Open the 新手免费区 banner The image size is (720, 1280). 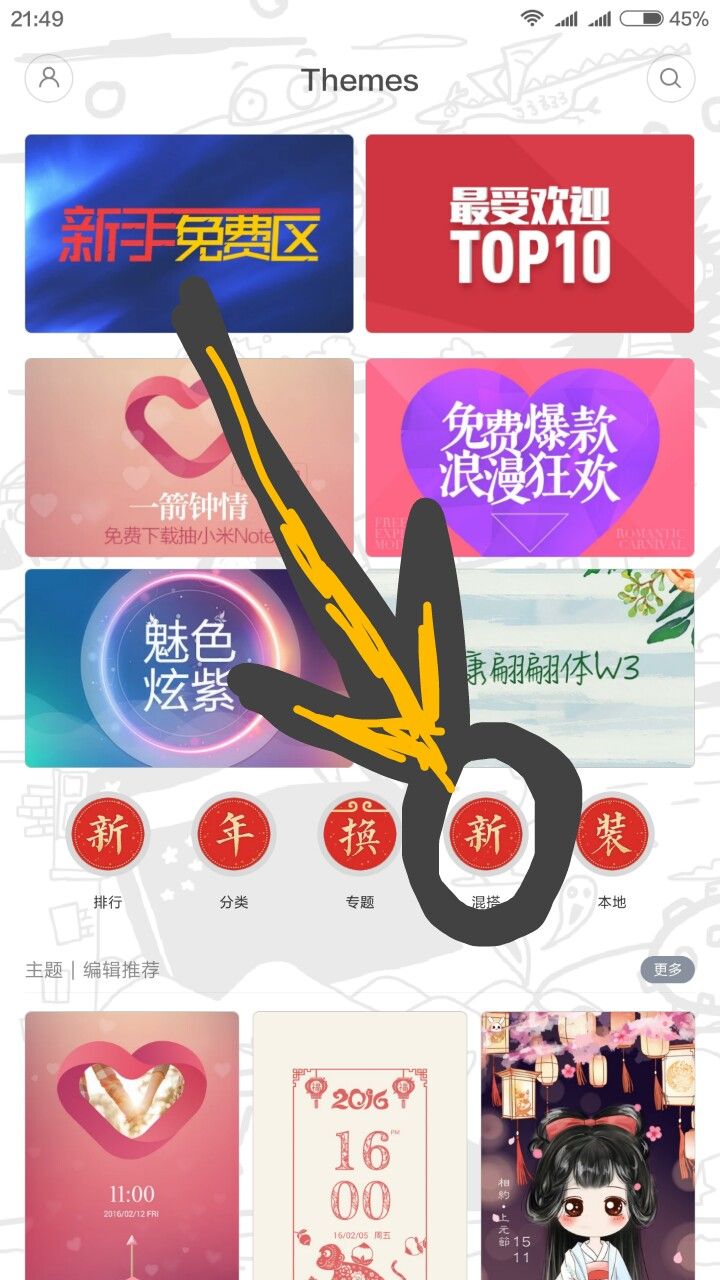point(189,233)
